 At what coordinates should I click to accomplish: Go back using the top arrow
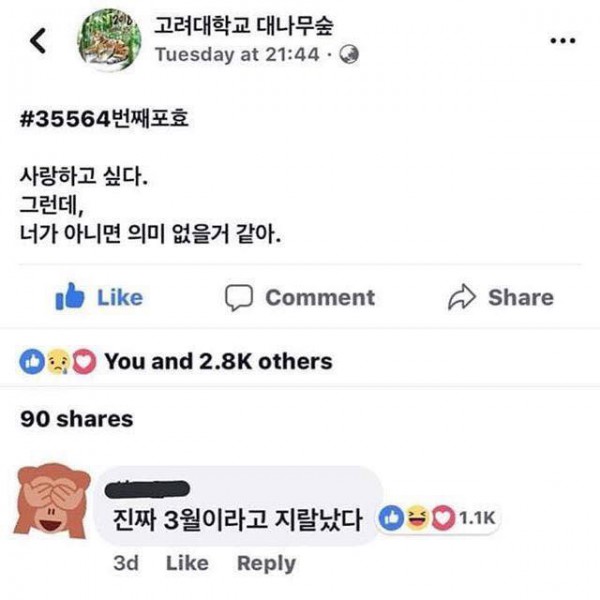39,41
